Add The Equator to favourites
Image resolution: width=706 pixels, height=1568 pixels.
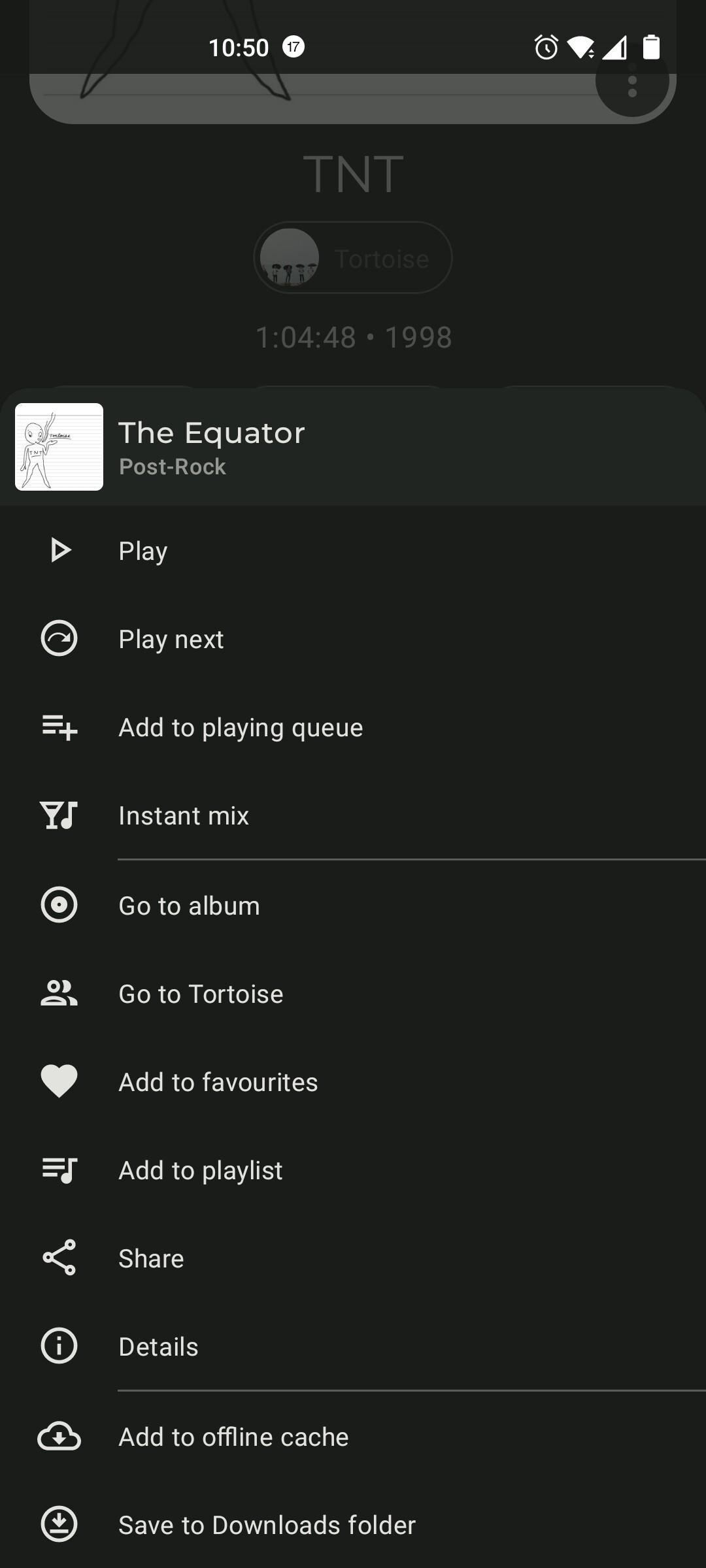pyautogui.click(x=353, y=1082)
